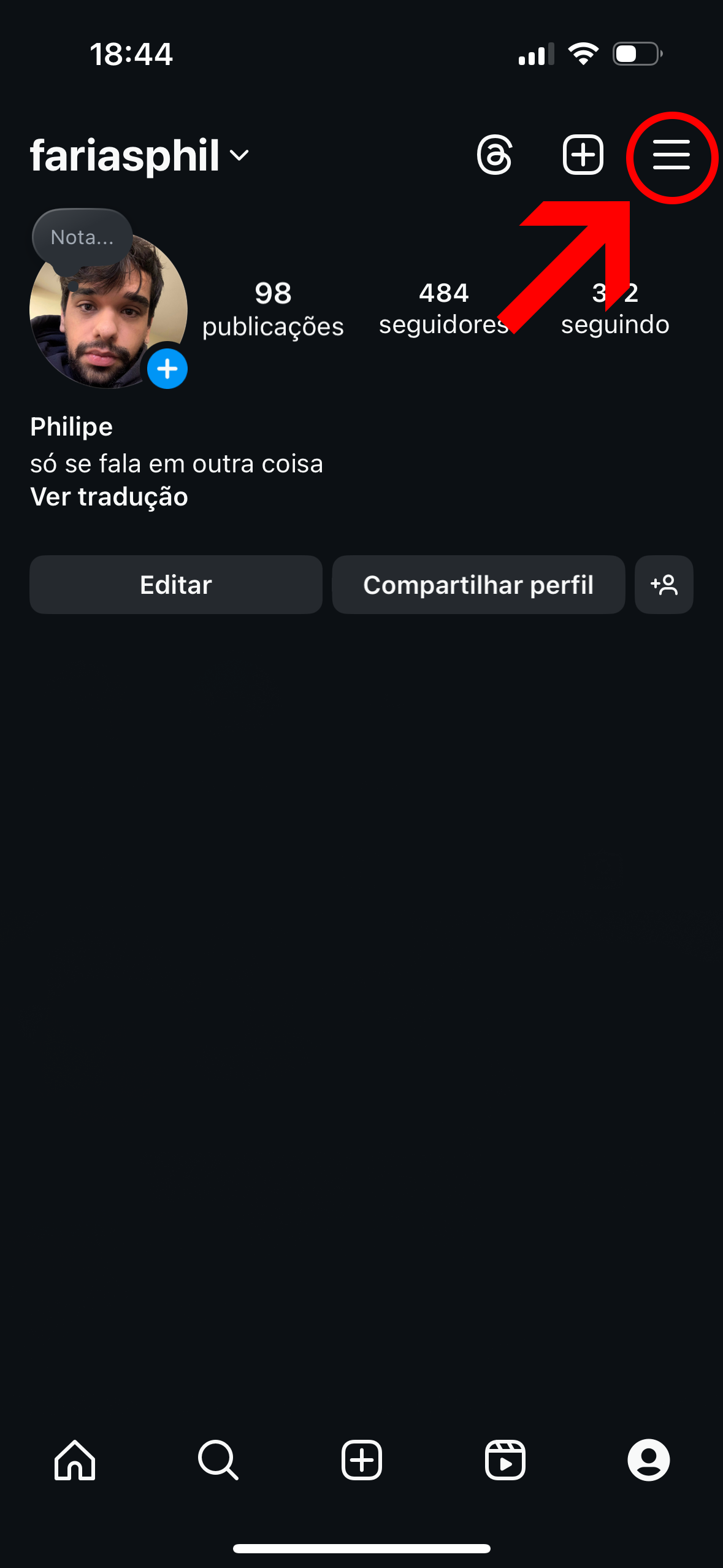View the 98 publicações count

coord(273,309)
